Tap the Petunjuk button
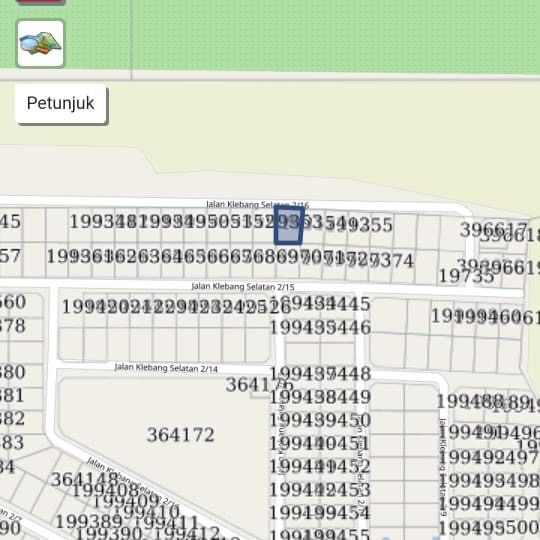Image resolution: width=540 pixels, height=540 pixels. click(61, 103)
